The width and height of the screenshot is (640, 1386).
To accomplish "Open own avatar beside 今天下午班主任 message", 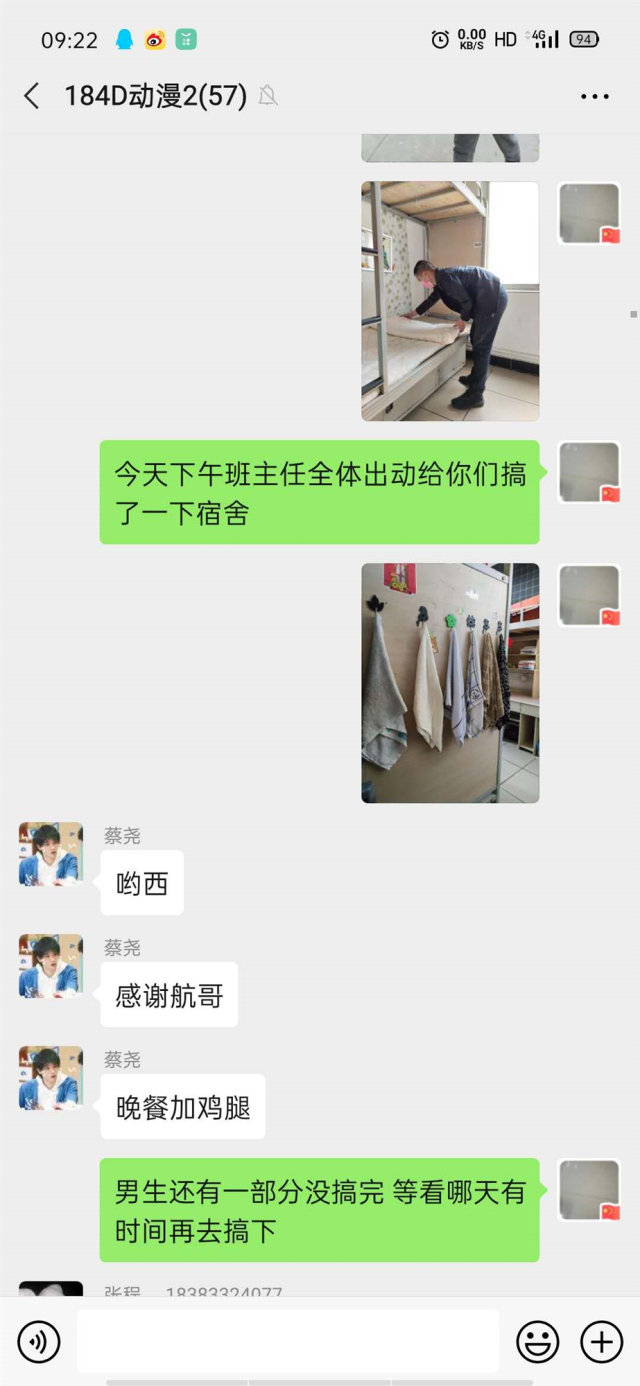I will pos(589,474).
